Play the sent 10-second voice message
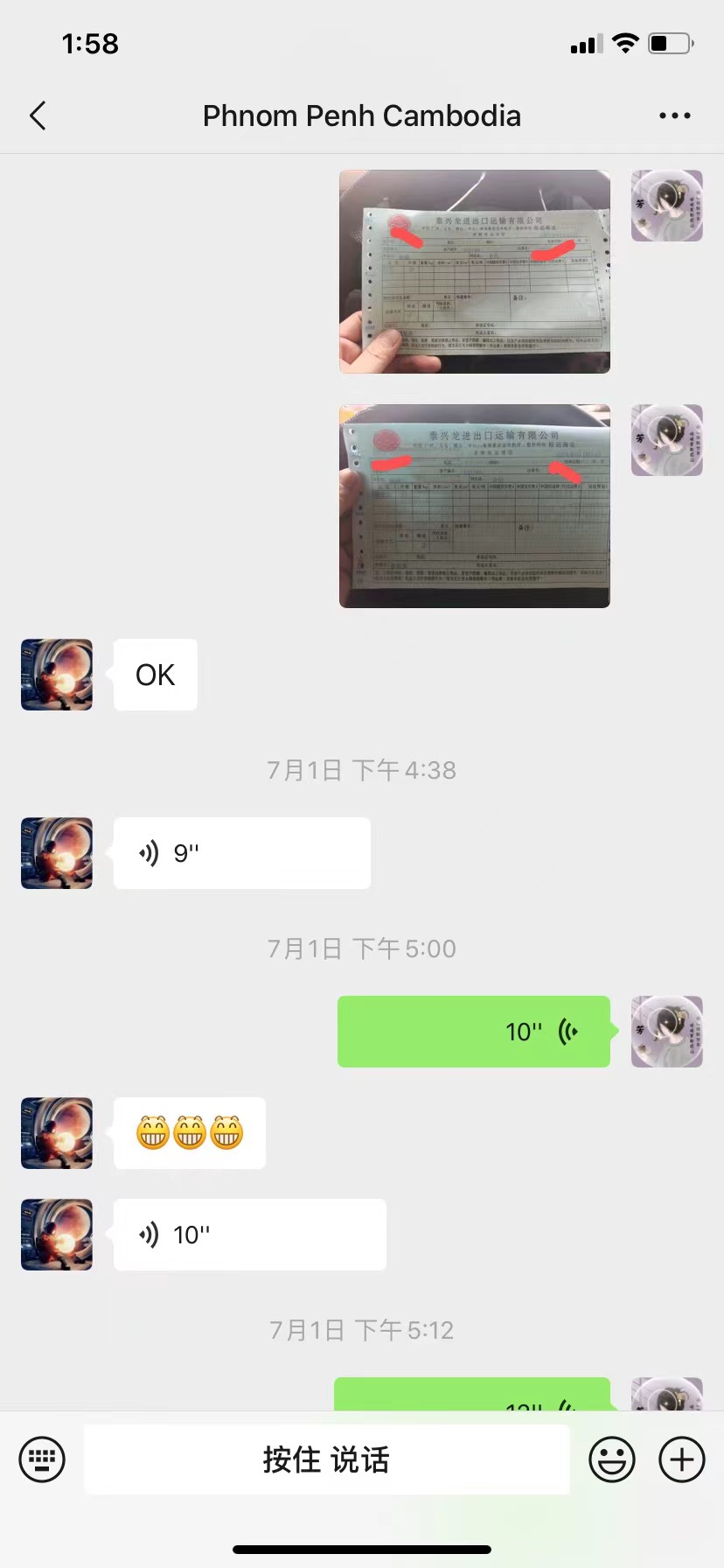Image resolution: width=724 pixels, height=1568 pixels. [473, 1032]
